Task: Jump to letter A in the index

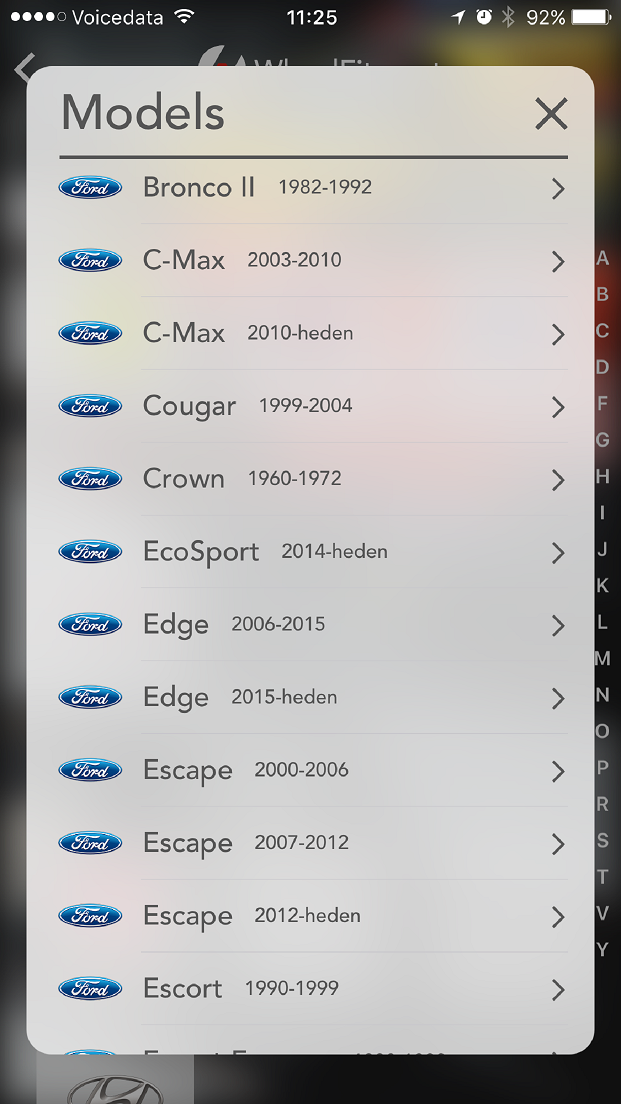Action: point(602,258)
